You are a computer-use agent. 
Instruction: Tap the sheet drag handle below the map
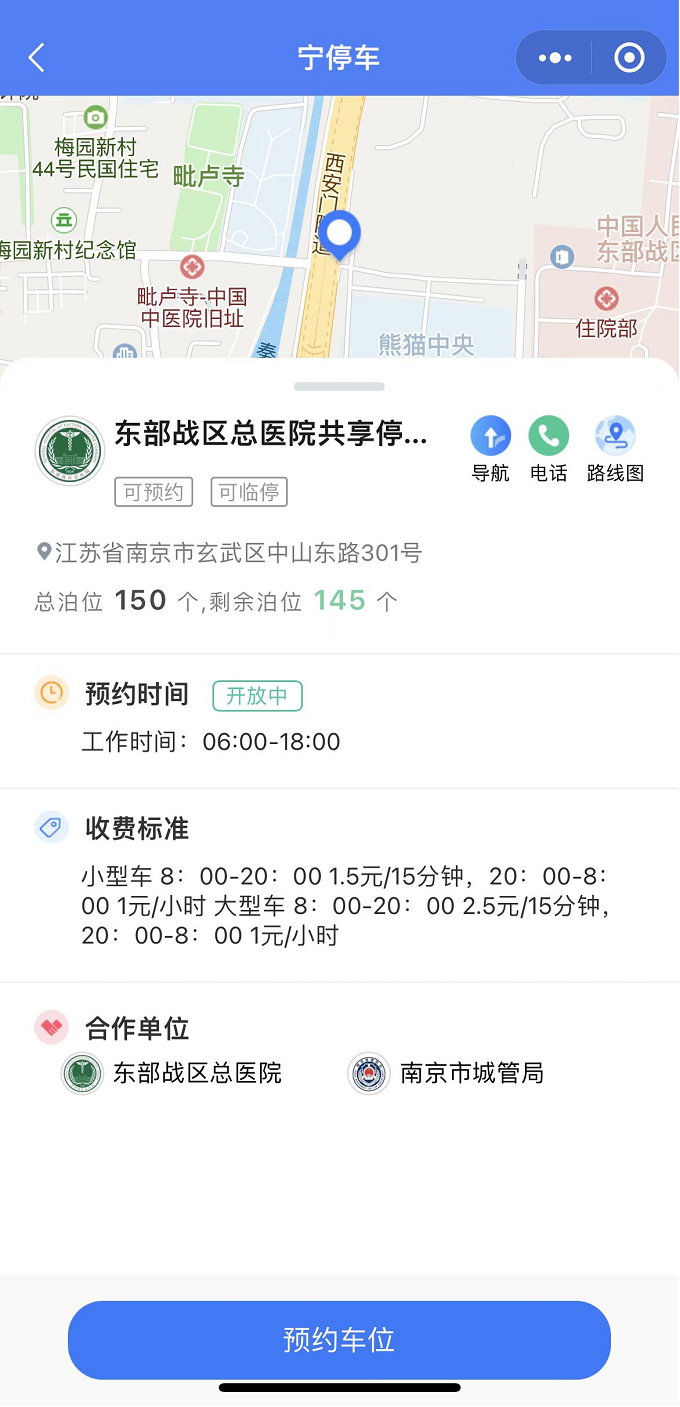(339, 386)
